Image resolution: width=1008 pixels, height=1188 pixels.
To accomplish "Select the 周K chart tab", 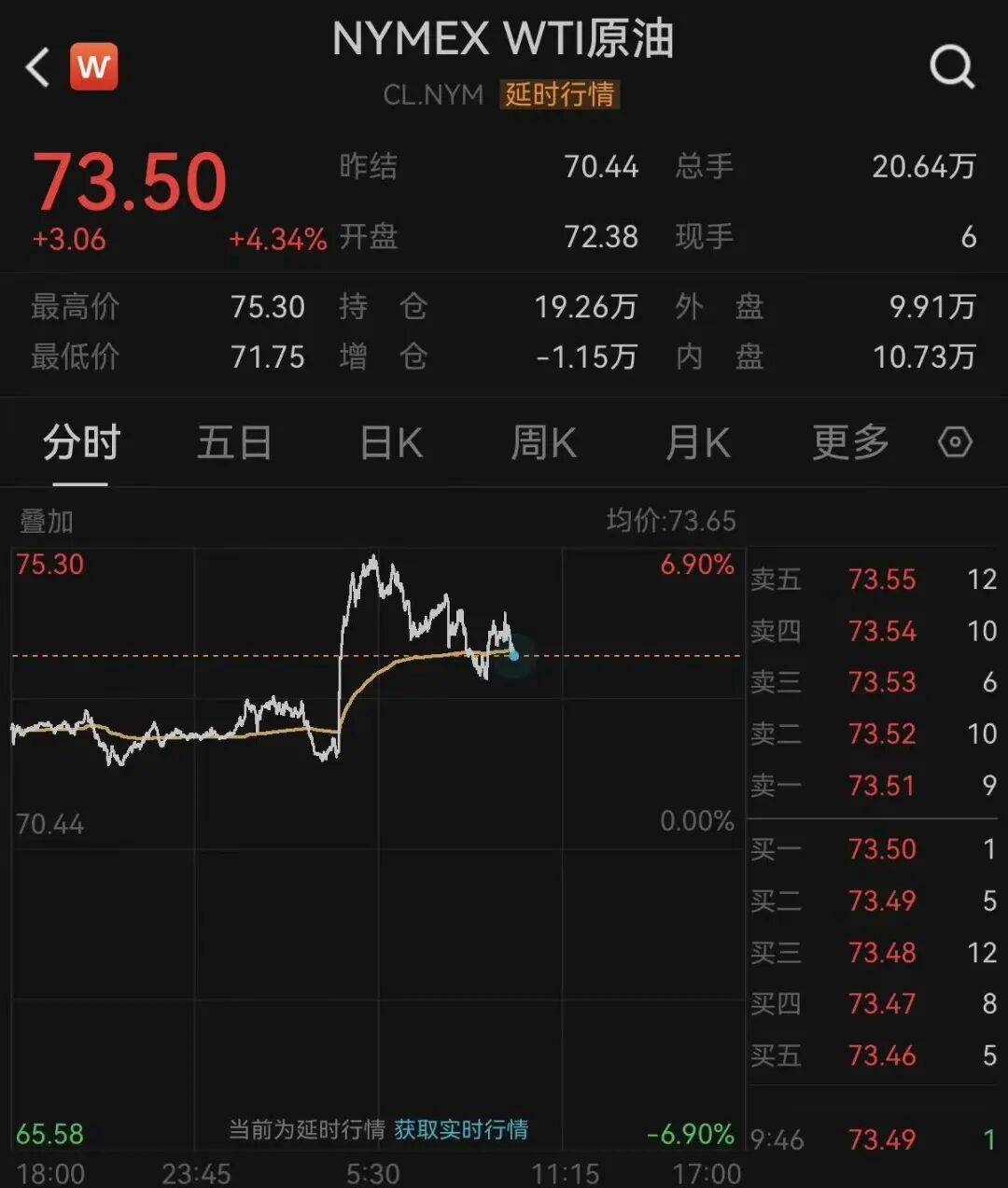I will pos(543,442).
